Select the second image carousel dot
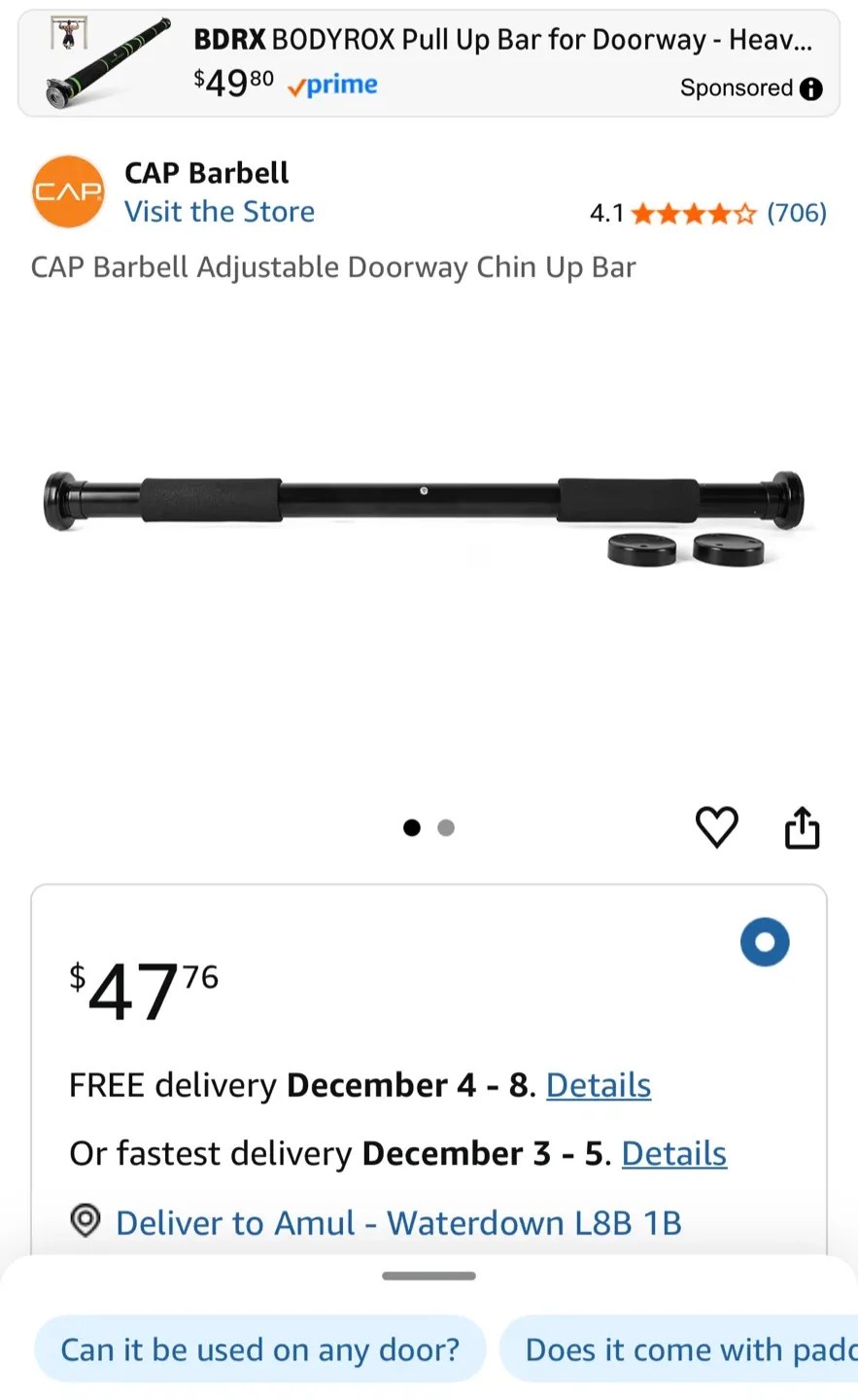858x1400 pixels. 446,827
